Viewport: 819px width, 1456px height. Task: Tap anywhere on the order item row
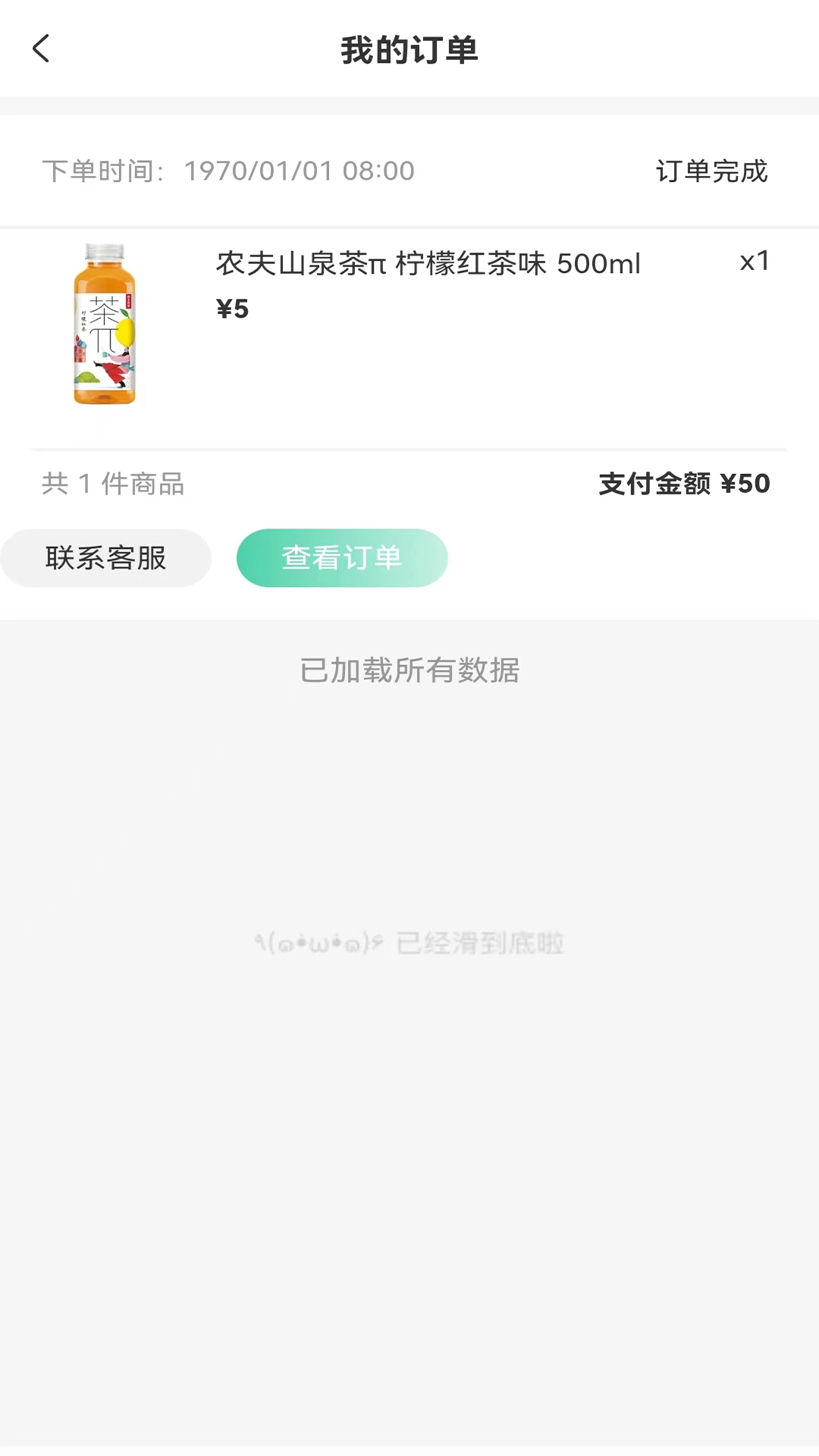pos(409,326)
